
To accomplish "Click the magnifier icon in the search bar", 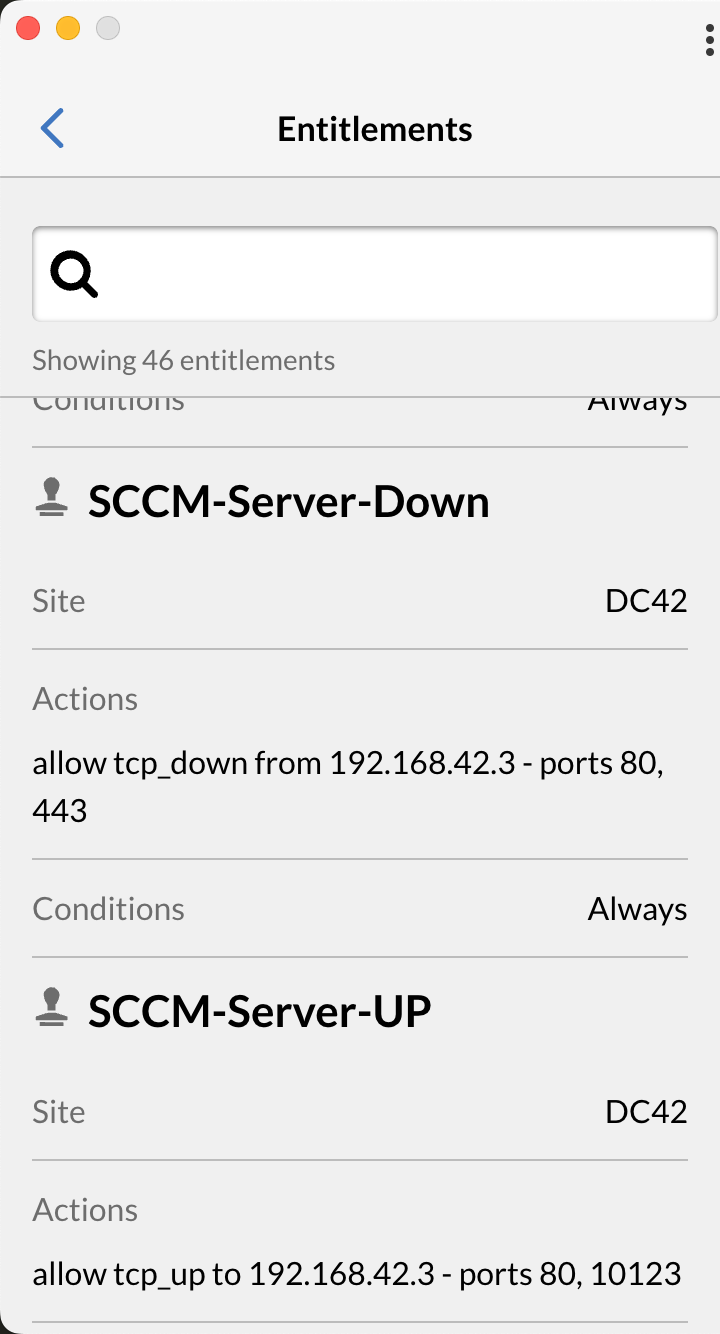I will [73, 276].
